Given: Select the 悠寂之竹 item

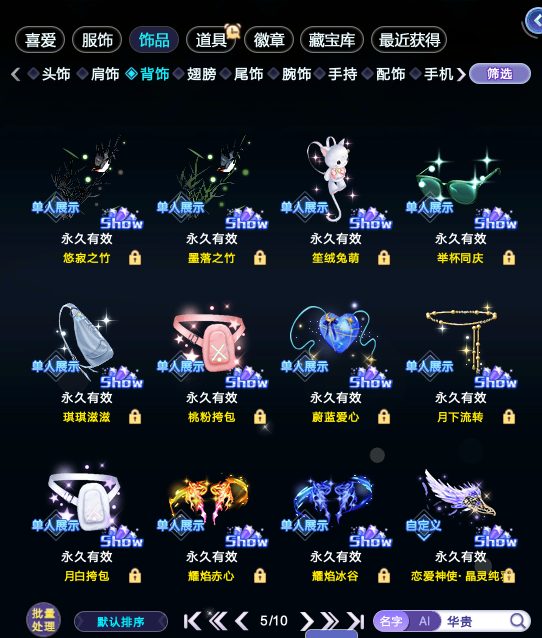Looking at the screenshot, I should (x=86, y=199).
